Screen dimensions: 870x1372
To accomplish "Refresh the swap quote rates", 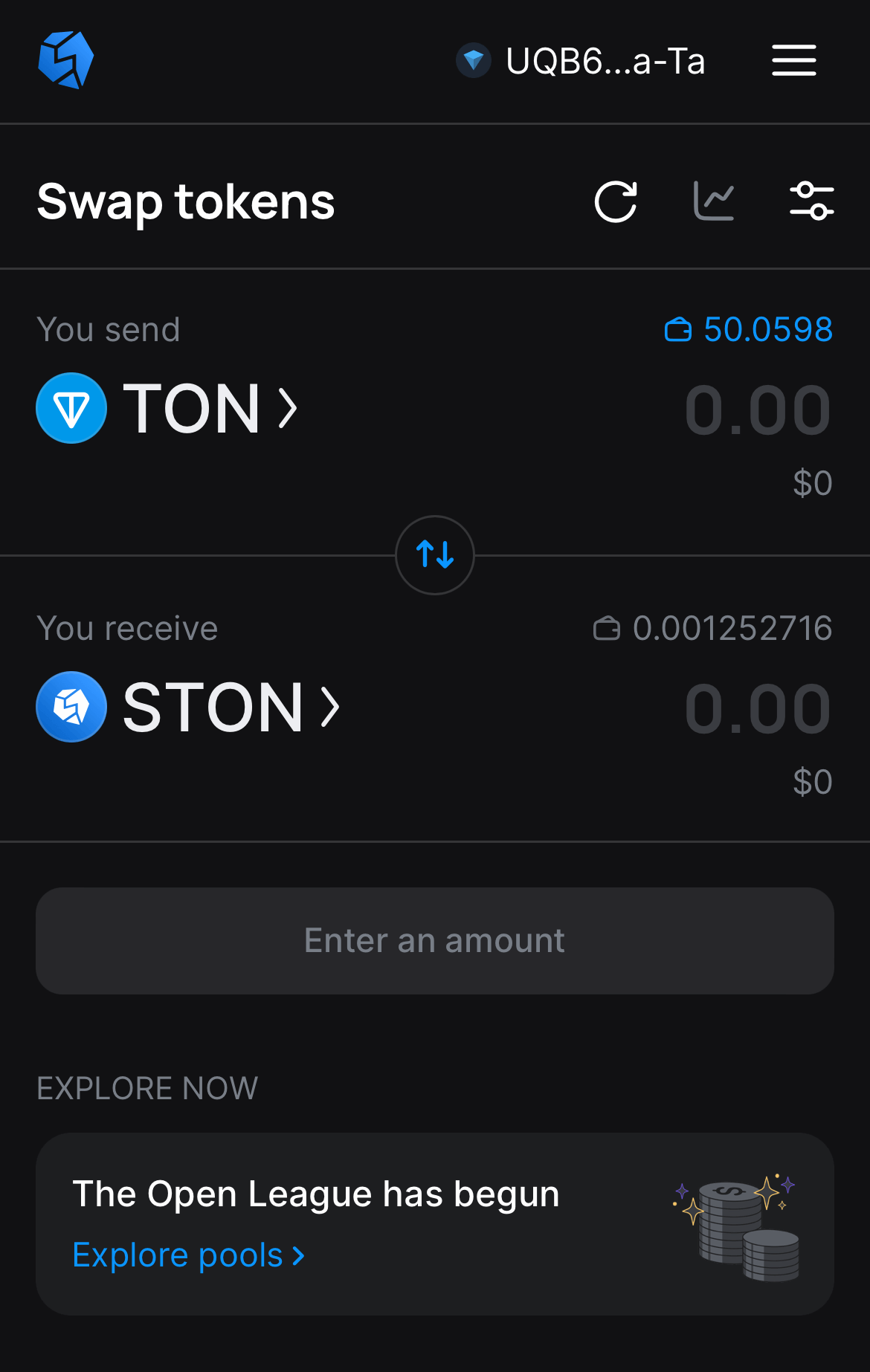I will [616, 199].
